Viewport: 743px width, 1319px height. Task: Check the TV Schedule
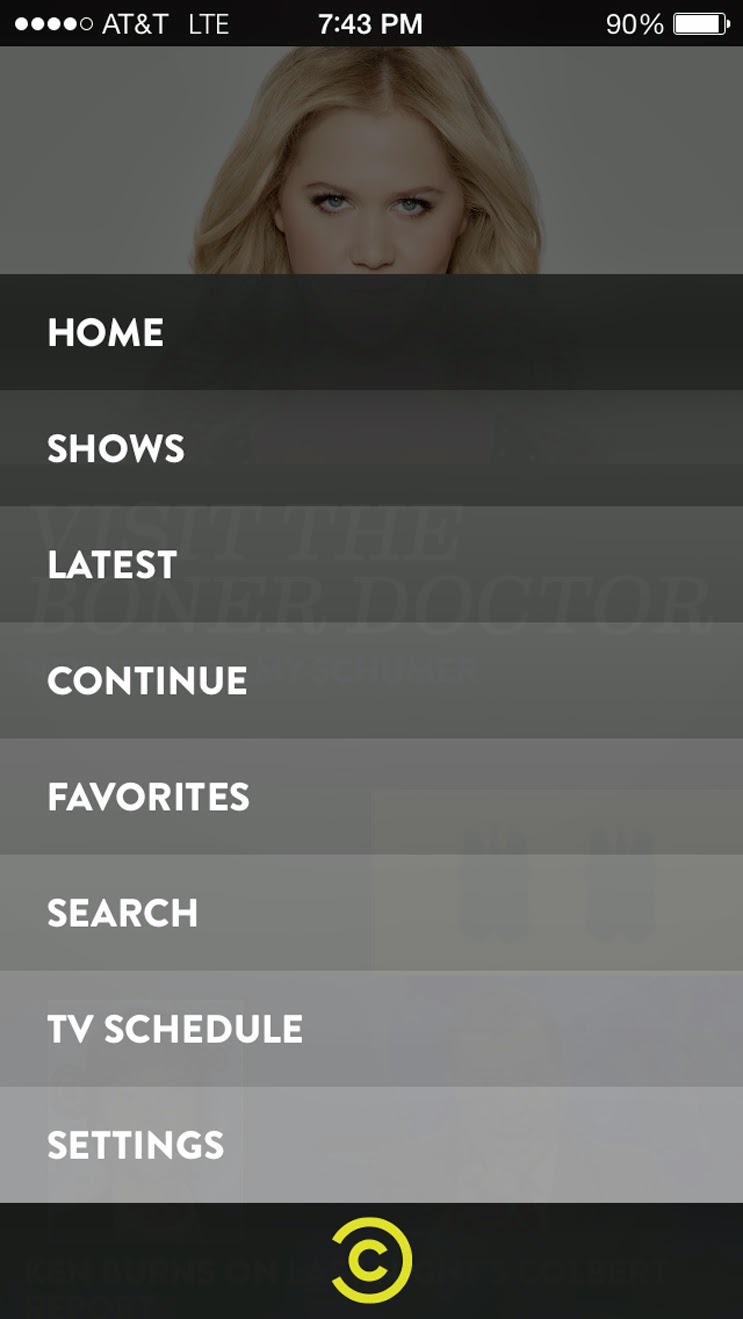click(x=175, y=1029)
